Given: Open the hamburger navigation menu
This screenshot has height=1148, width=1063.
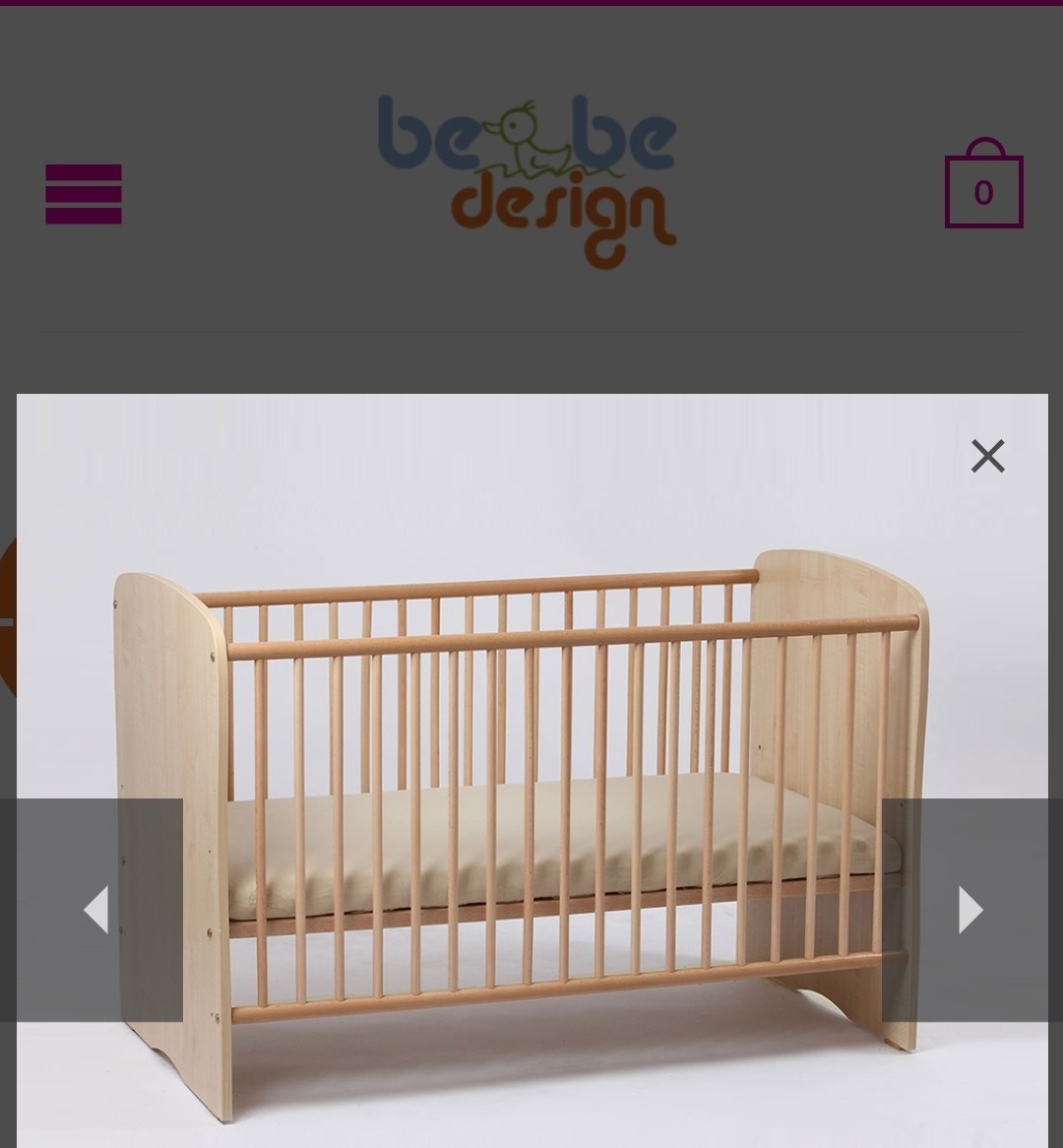Looking at the screenshot, I should tap(84, 194).
